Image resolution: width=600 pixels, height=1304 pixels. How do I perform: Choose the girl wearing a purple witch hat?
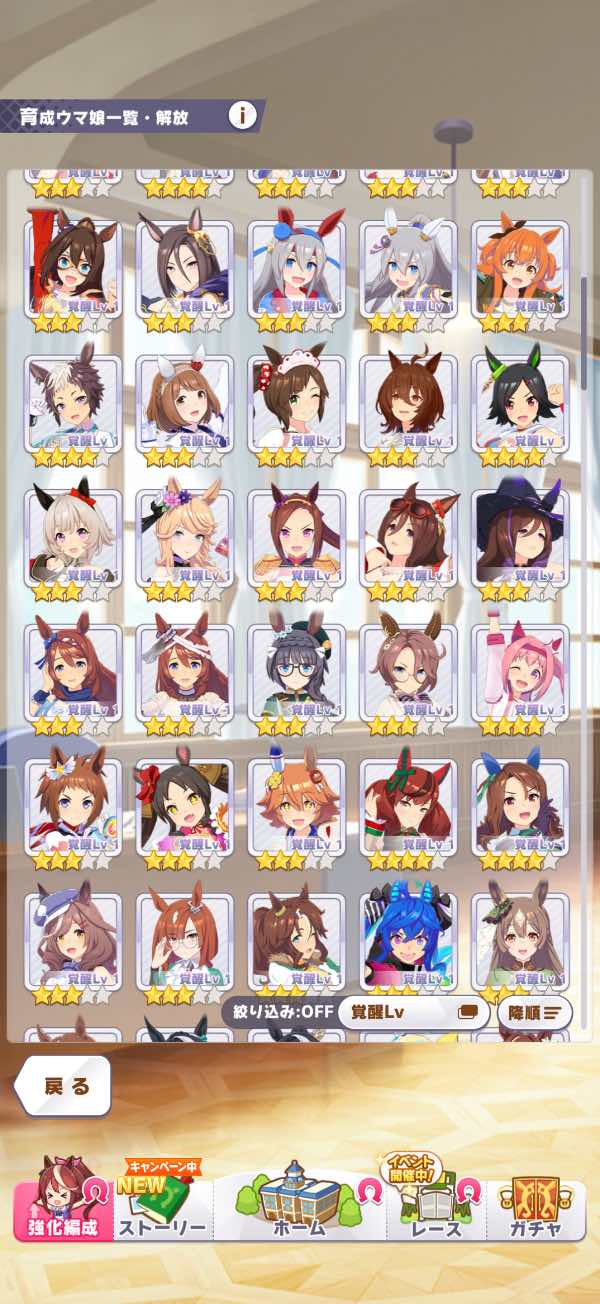pyautogui.click(x=519, y=532)
